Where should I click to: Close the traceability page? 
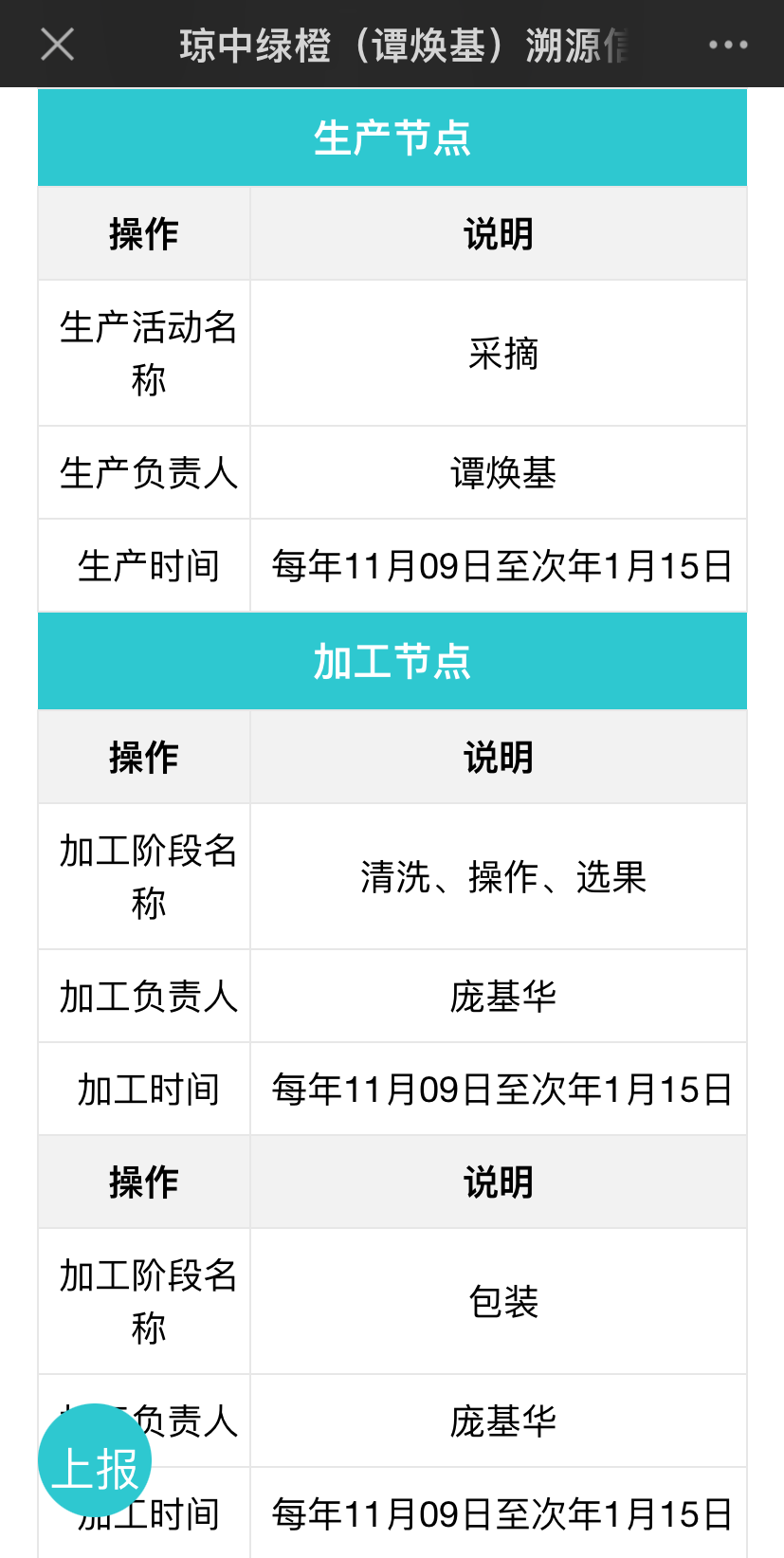58,45
